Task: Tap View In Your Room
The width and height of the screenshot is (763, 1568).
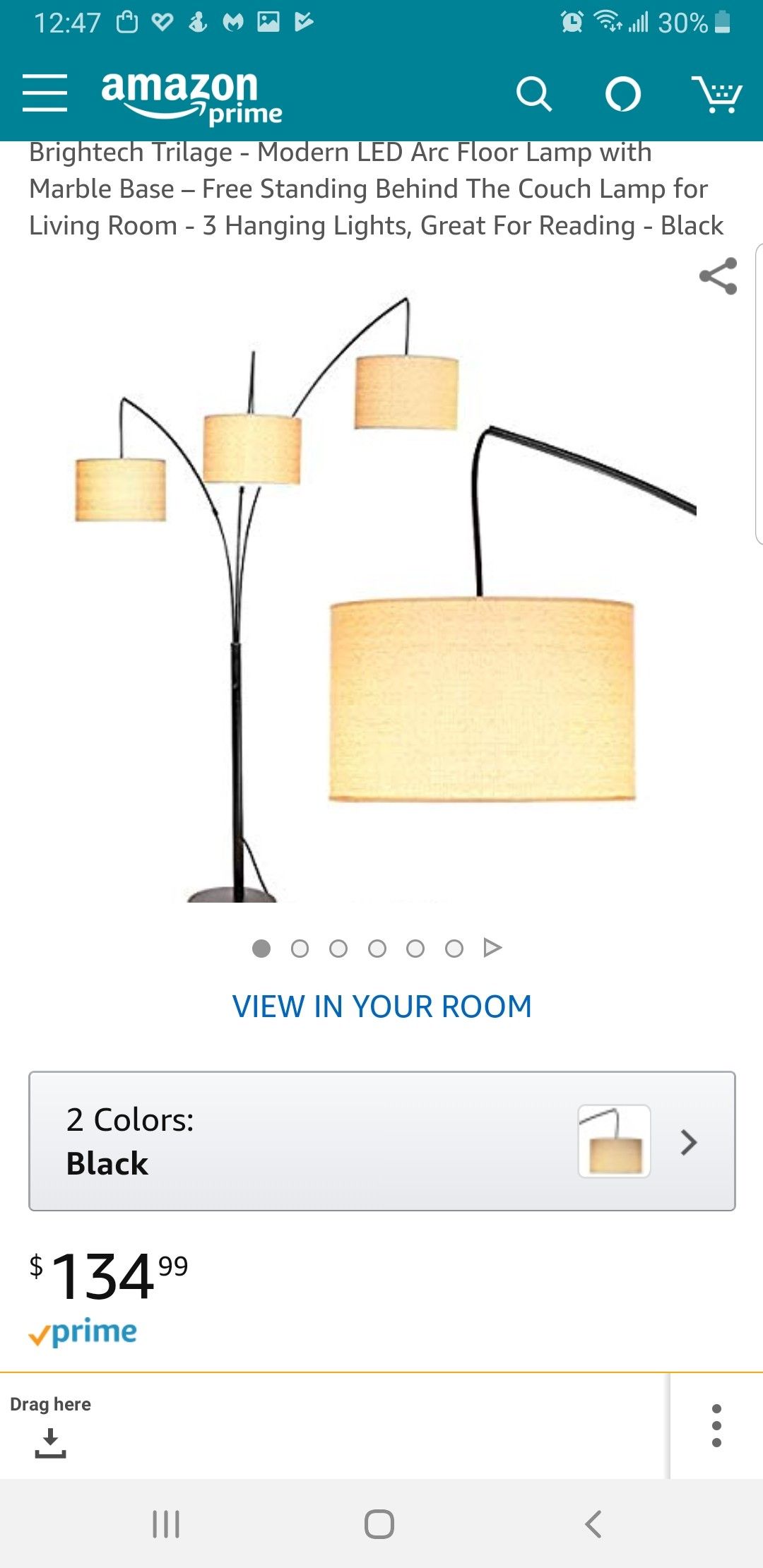Action: [x=382, y=1006]
